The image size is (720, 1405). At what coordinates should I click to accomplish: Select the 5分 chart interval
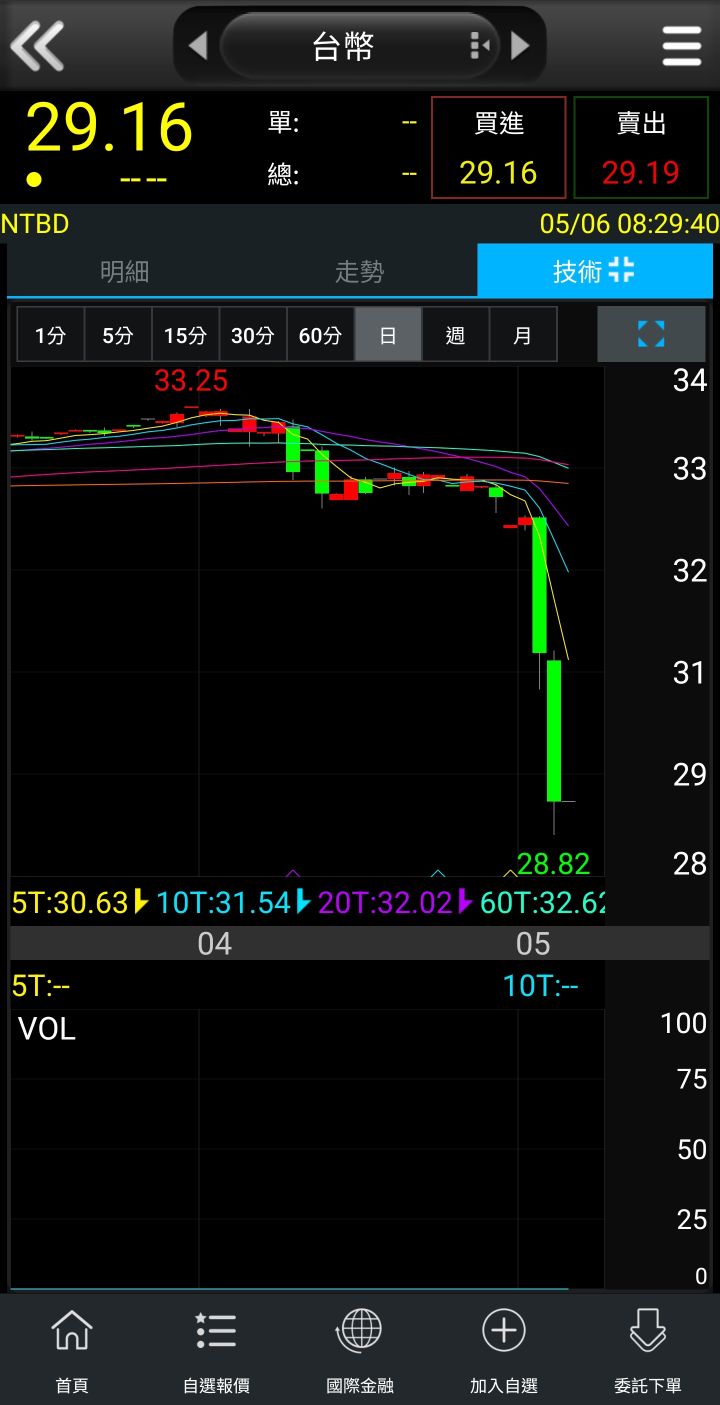tap(117, 335)
